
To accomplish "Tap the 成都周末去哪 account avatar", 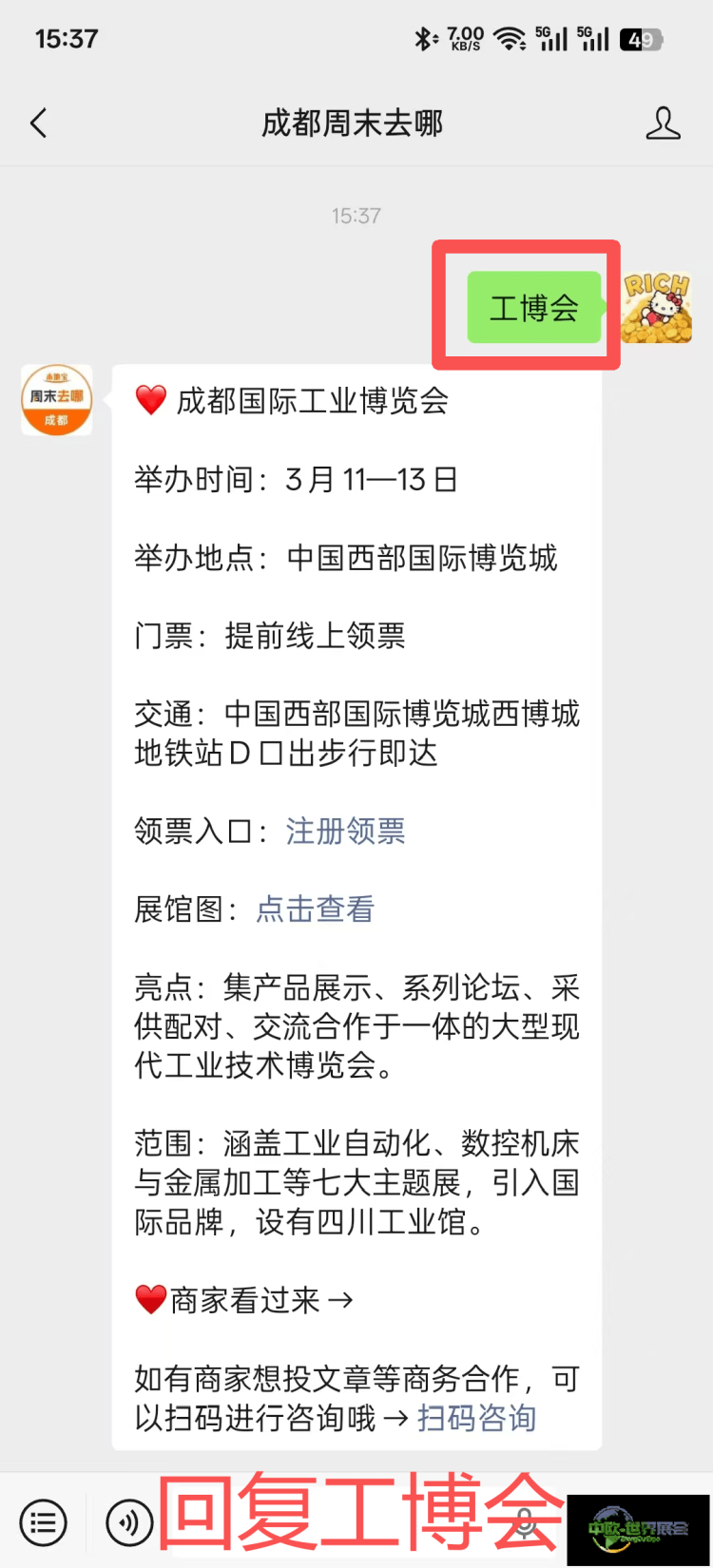I will pos(57,400).
